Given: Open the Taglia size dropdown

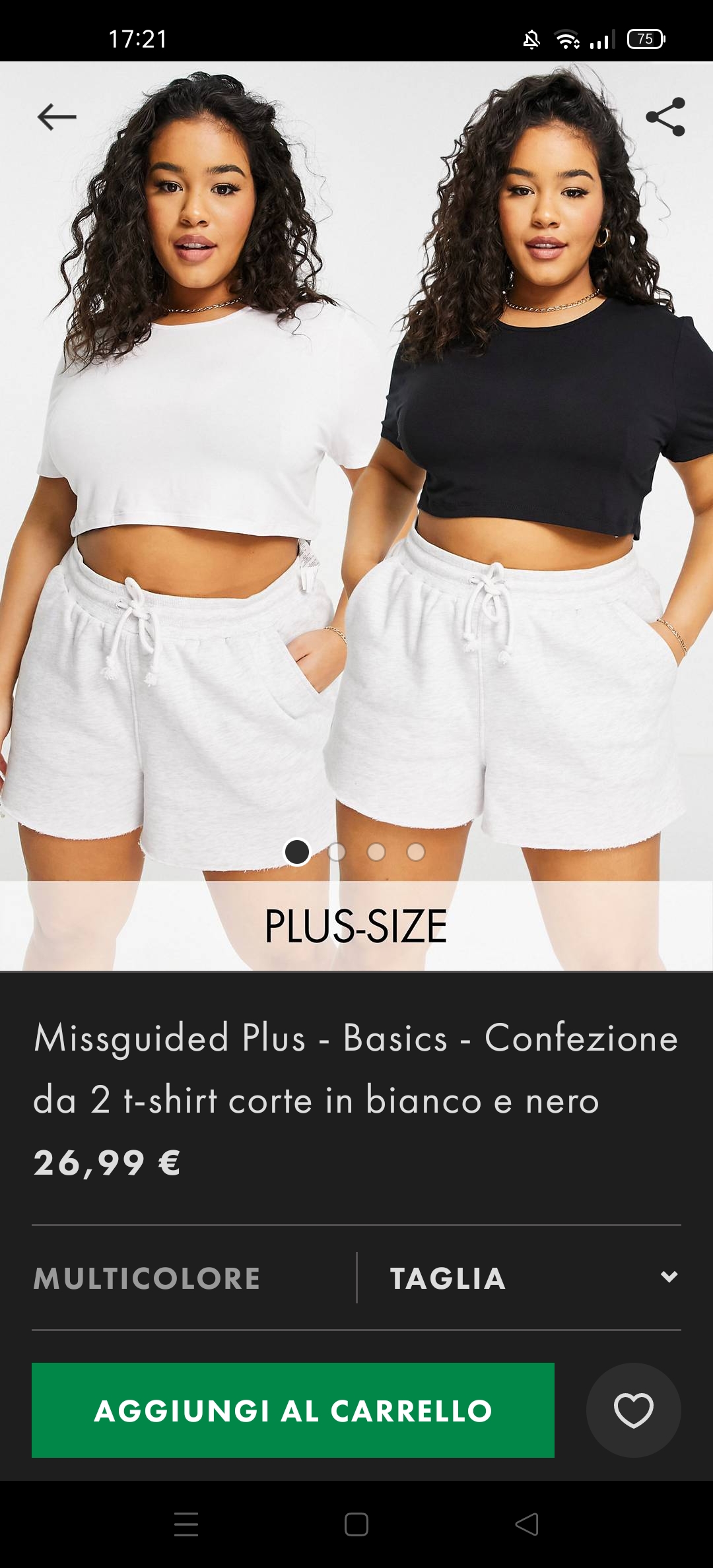Looking at the screenshot, I should click(535, 1278).
